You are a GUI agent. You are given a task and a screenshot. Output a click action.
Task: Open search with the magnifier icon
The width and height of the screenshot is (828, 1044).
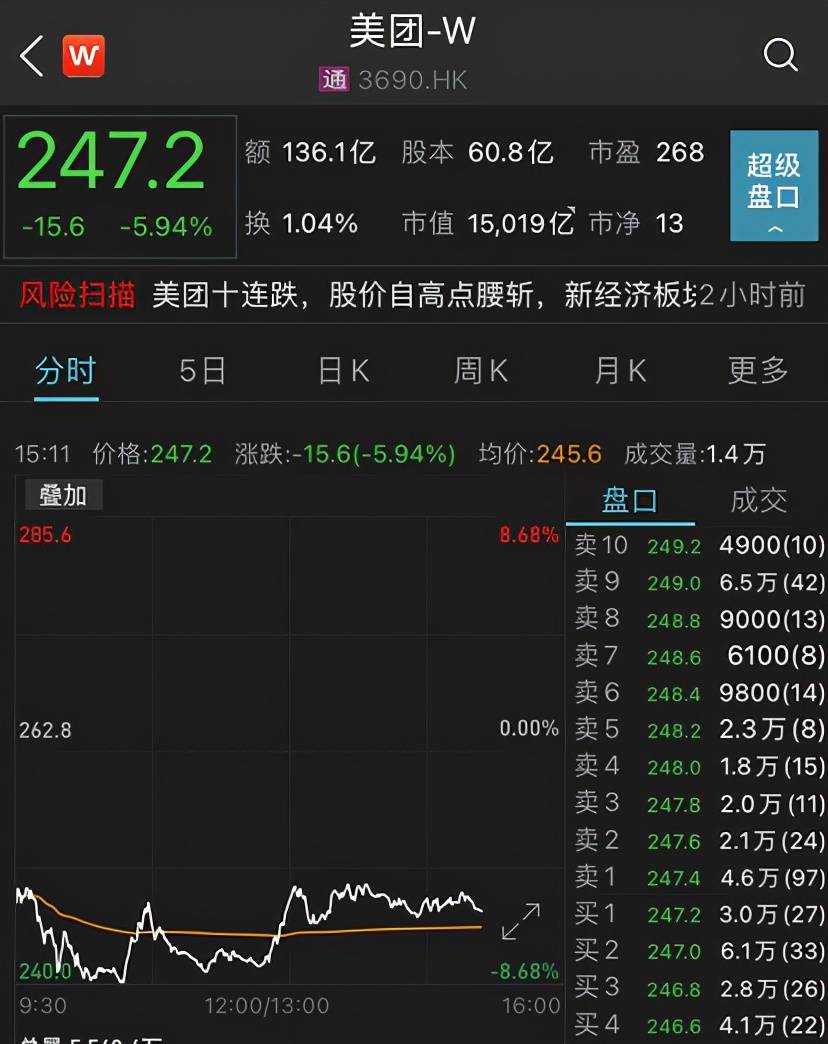pos(780,56)
